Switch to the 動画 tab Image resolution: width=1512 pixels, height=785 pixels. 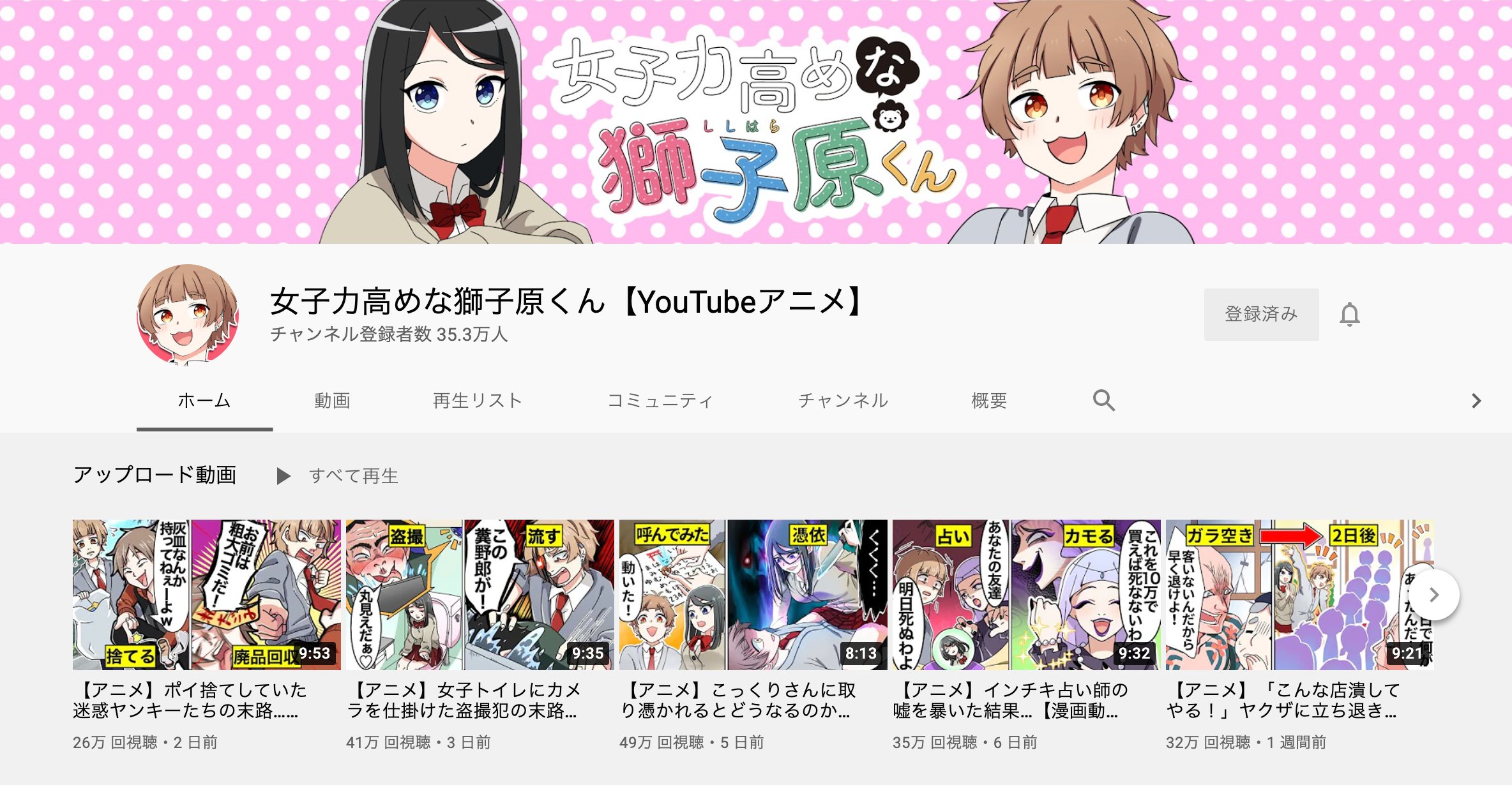coord(332,401)
